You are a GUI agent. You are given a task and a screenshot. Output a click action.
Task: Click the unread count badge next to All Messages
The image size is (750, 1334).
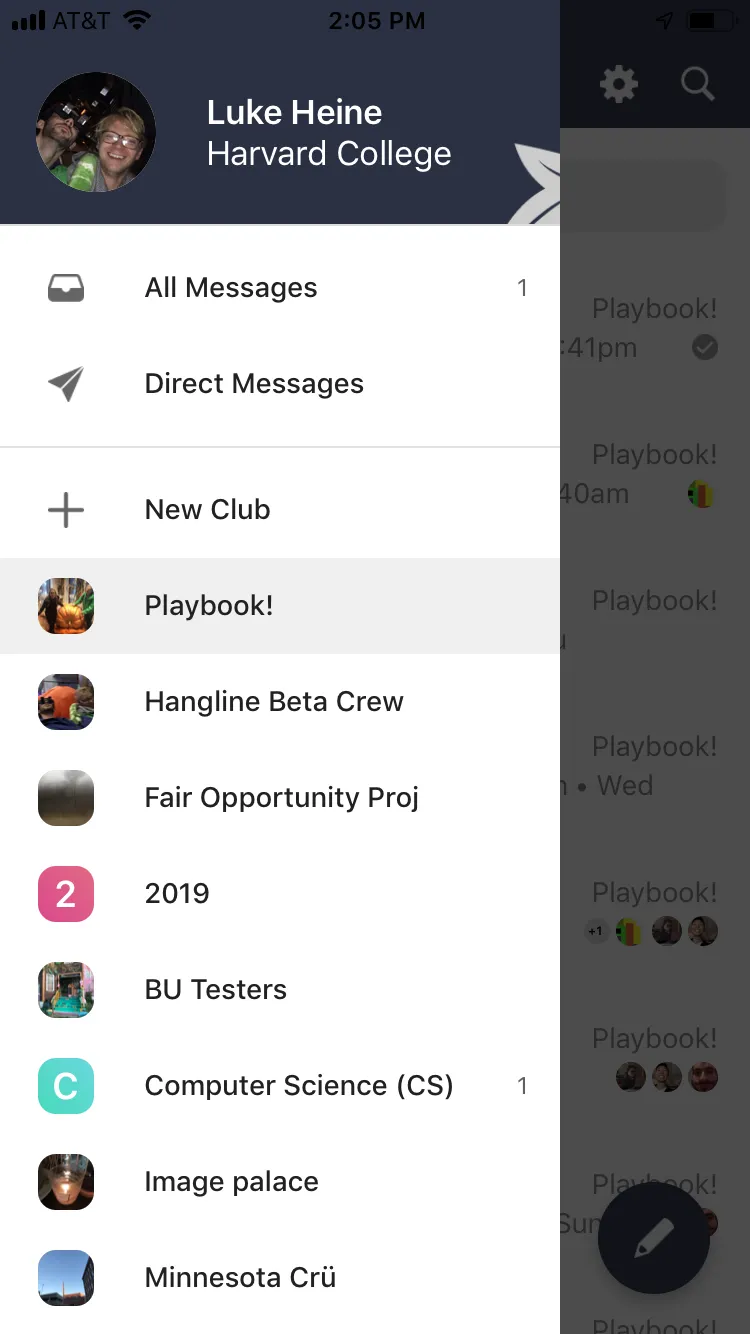pyautogui.click(x=522, y=287)
